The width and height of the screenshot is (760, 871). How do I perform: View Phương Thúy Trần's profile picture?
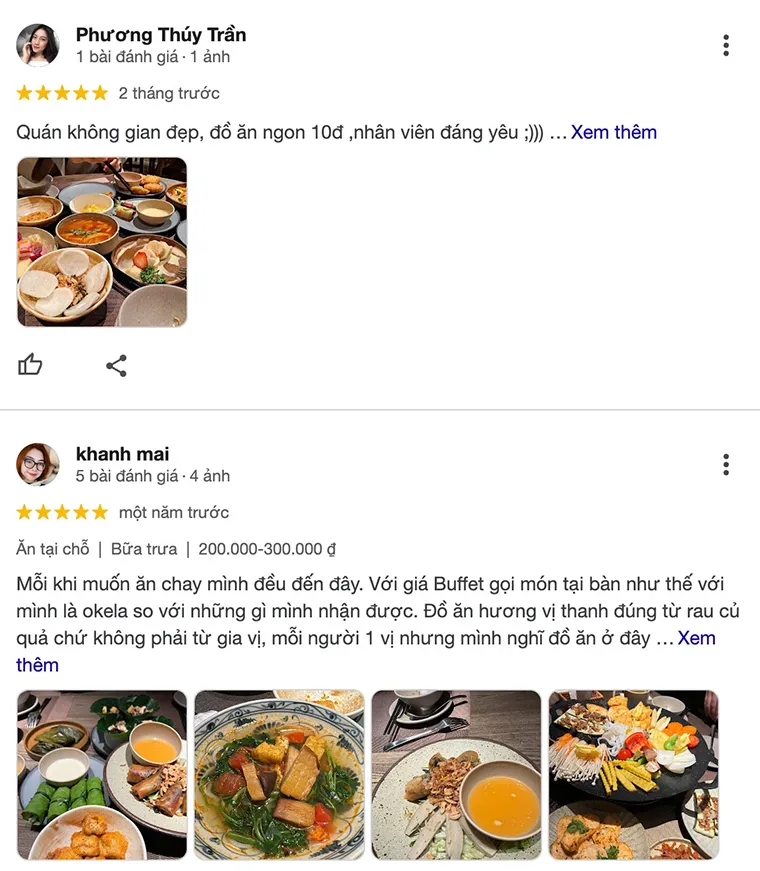[38, 45]
